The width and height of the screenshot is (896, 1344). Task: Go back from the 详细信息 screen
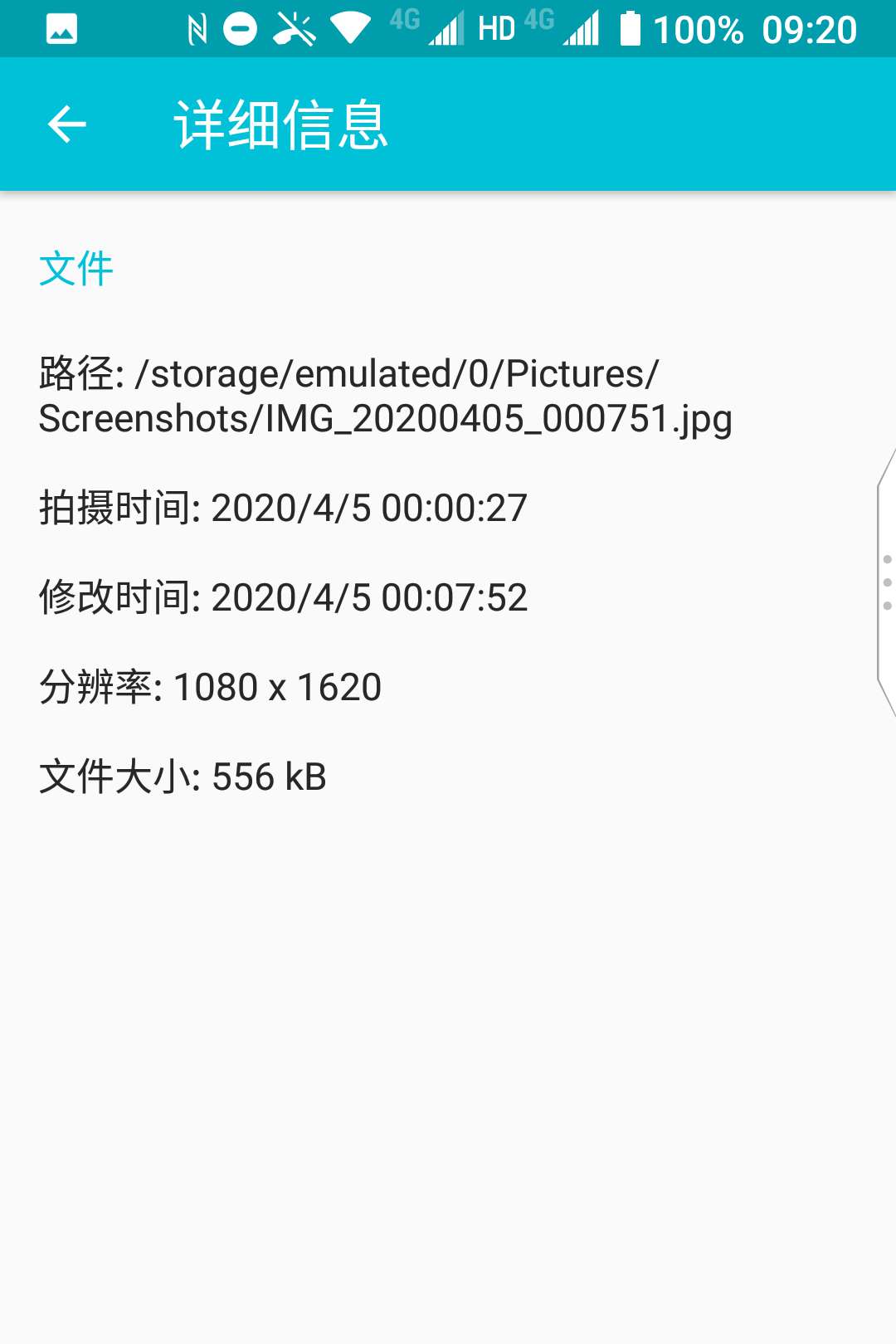[67, 124]
